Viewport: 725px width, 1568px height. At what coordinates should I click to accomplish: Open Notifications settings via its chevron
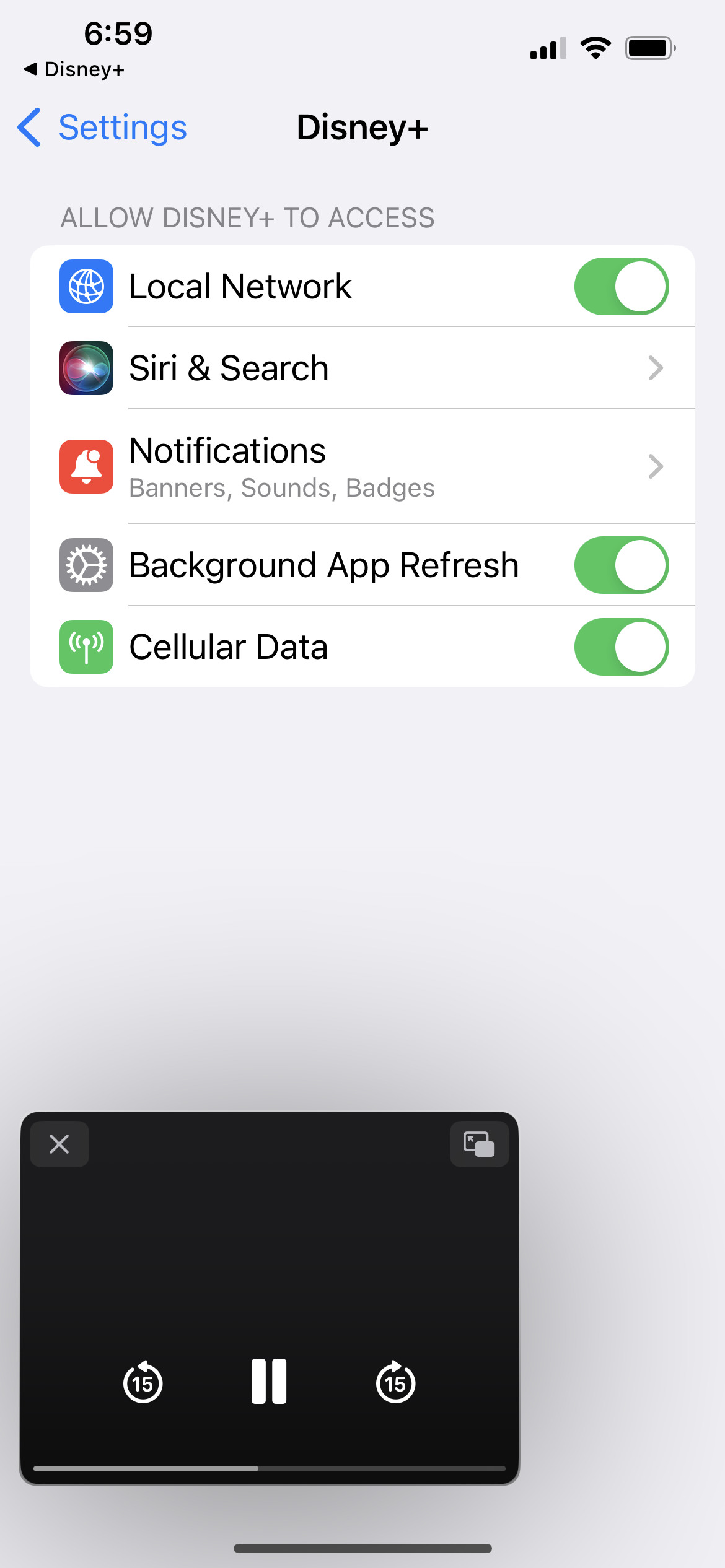pos(655,466)
